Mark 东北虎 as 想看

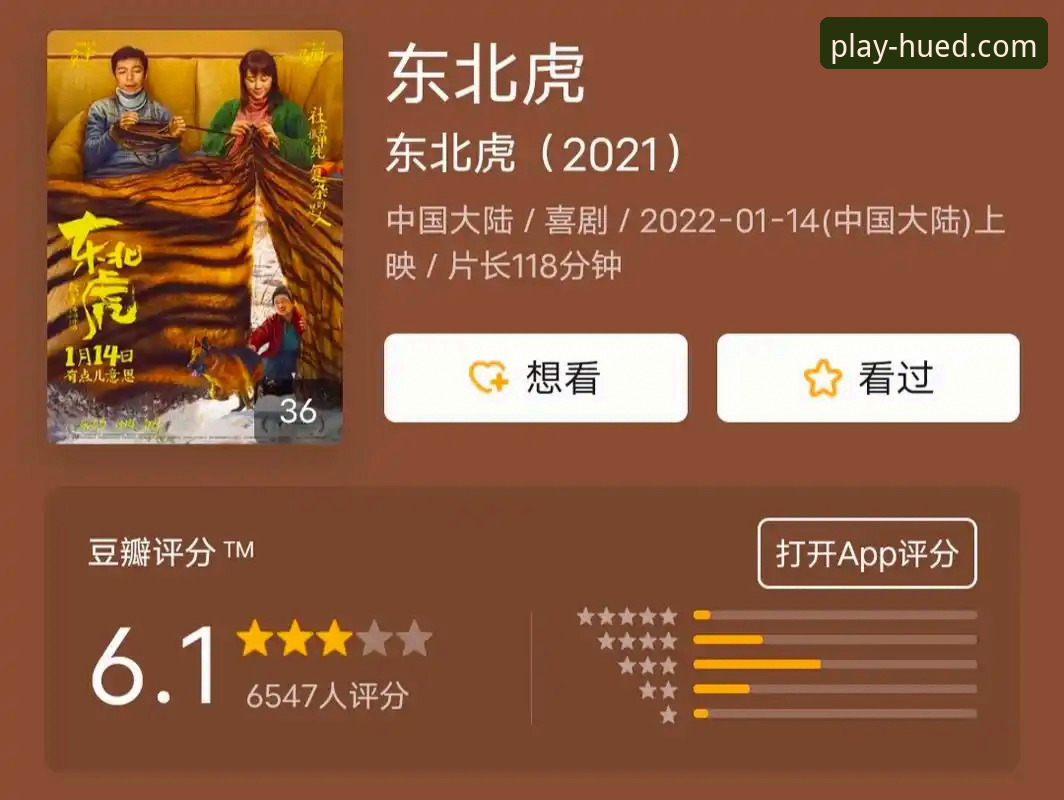coord(536,378)
